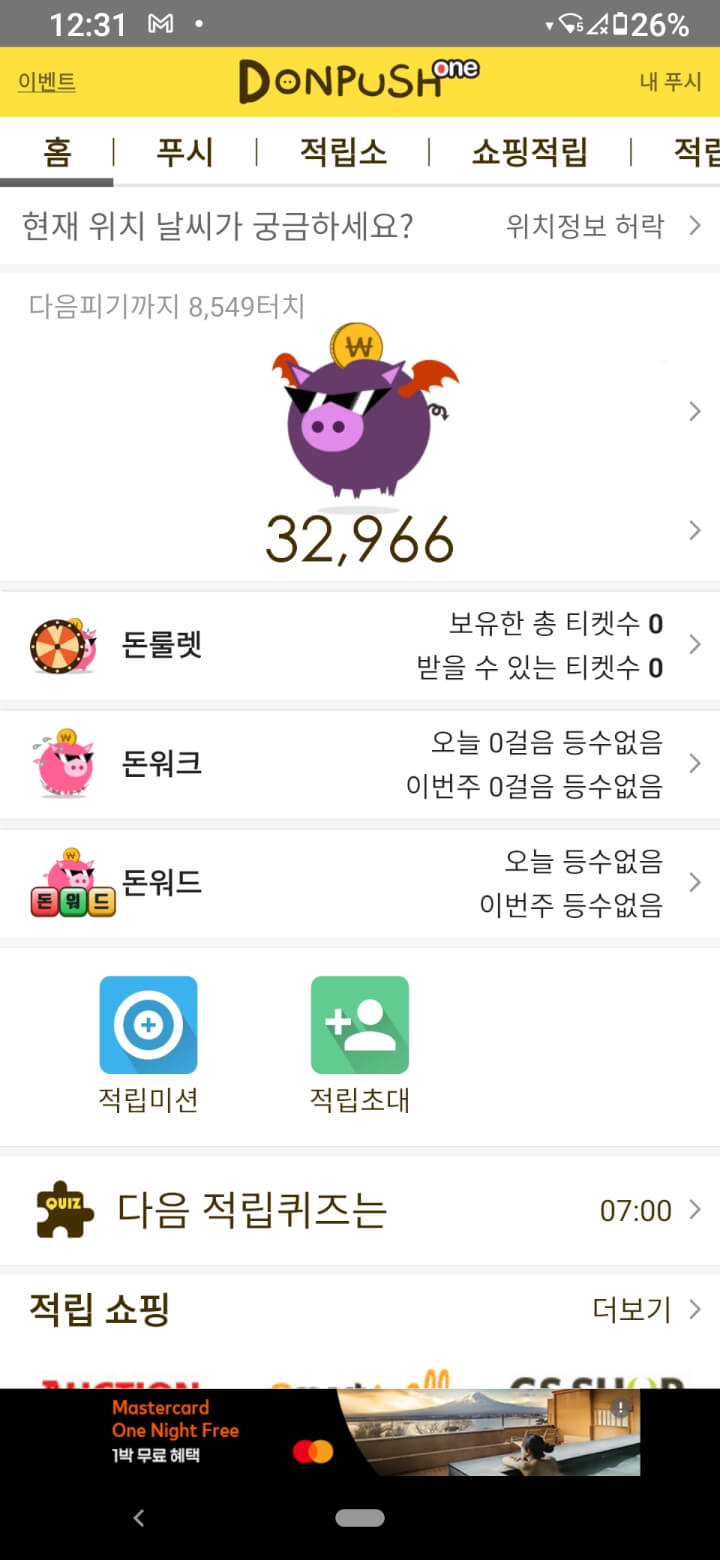Screen dimensions: 720x1560
Task: Go back with the system back button
Action: click(139, 1518)
